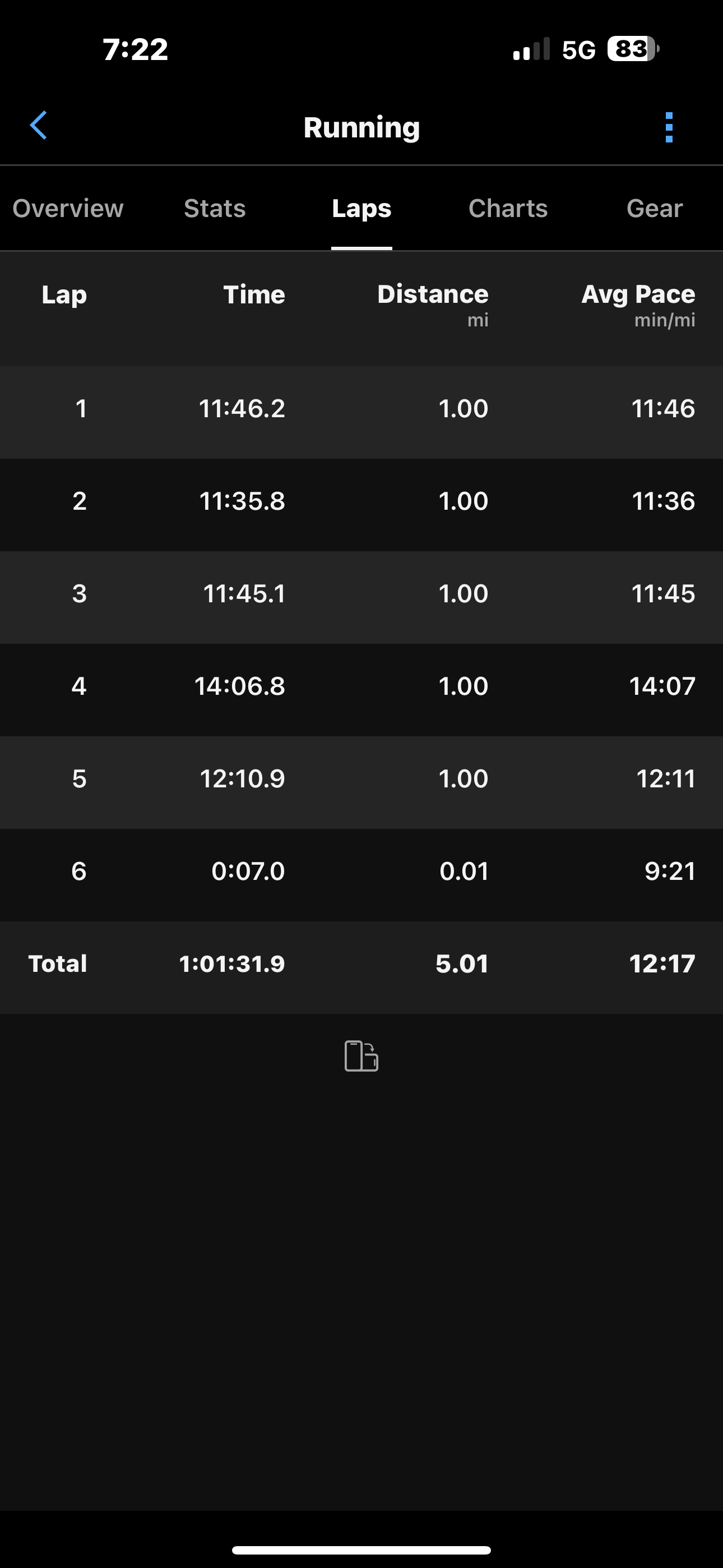Image resolution: width=723 pixels, height=1568 pixels.
Task: Tap the rotate-to-landscape icon below the table
Action: 361,1055
